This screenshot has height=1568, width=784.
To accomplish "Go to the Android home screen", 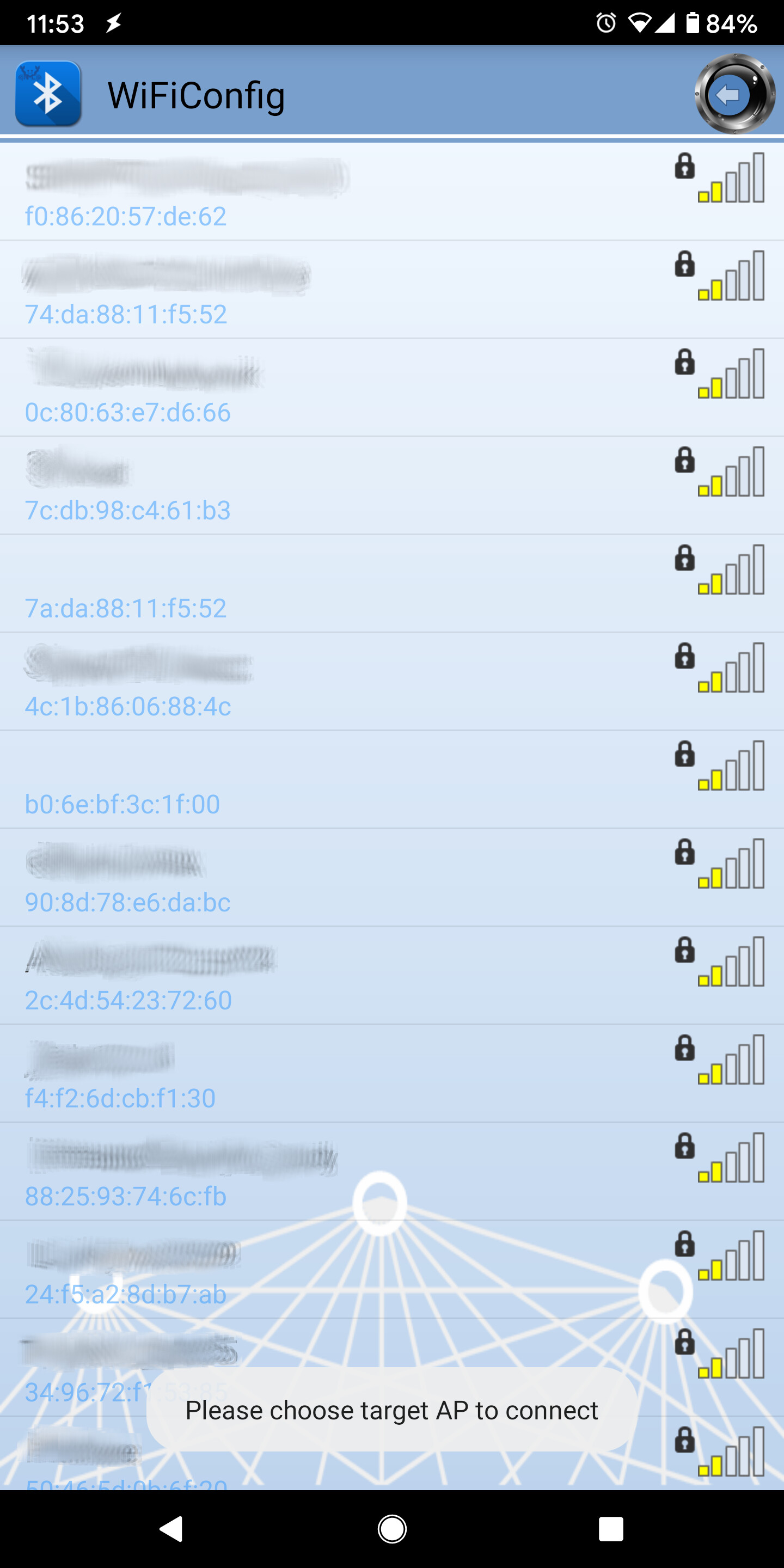I will point(392,1529).
